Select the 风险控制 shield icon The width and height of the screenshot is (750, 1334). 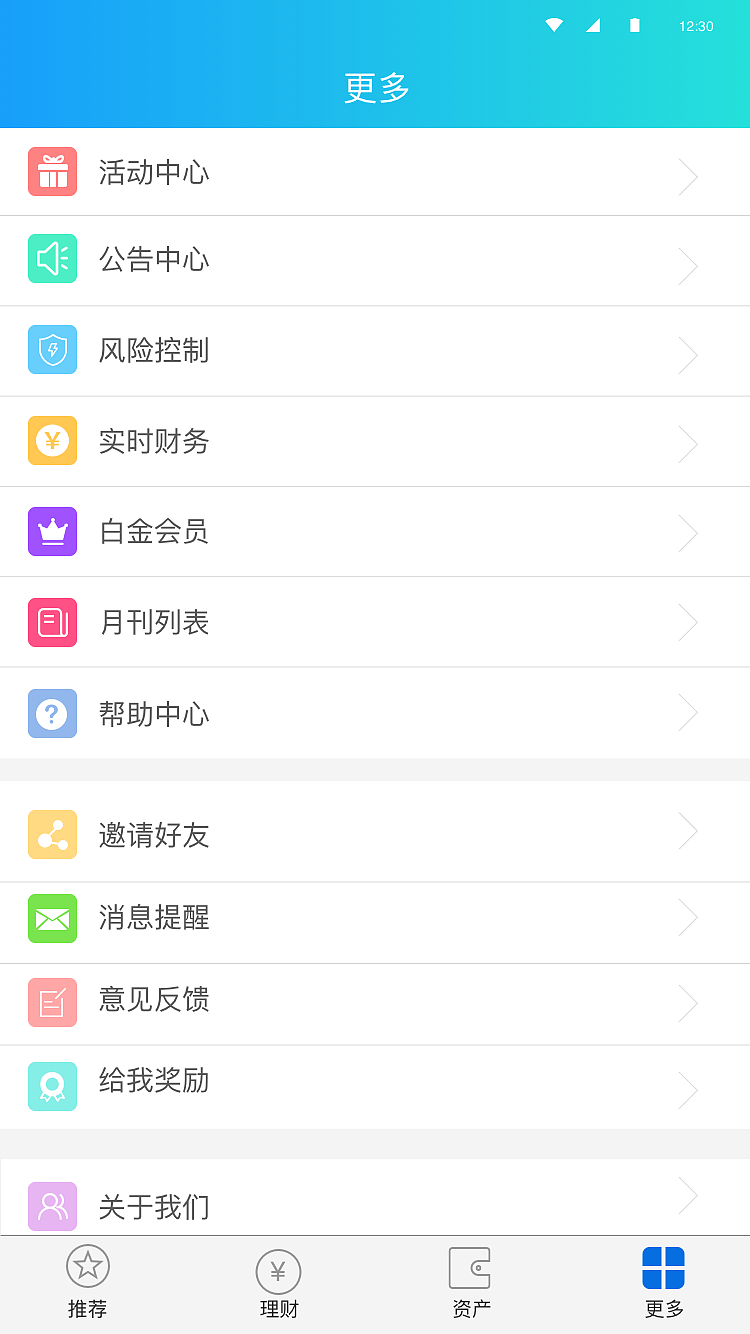[x=52, y=349]
